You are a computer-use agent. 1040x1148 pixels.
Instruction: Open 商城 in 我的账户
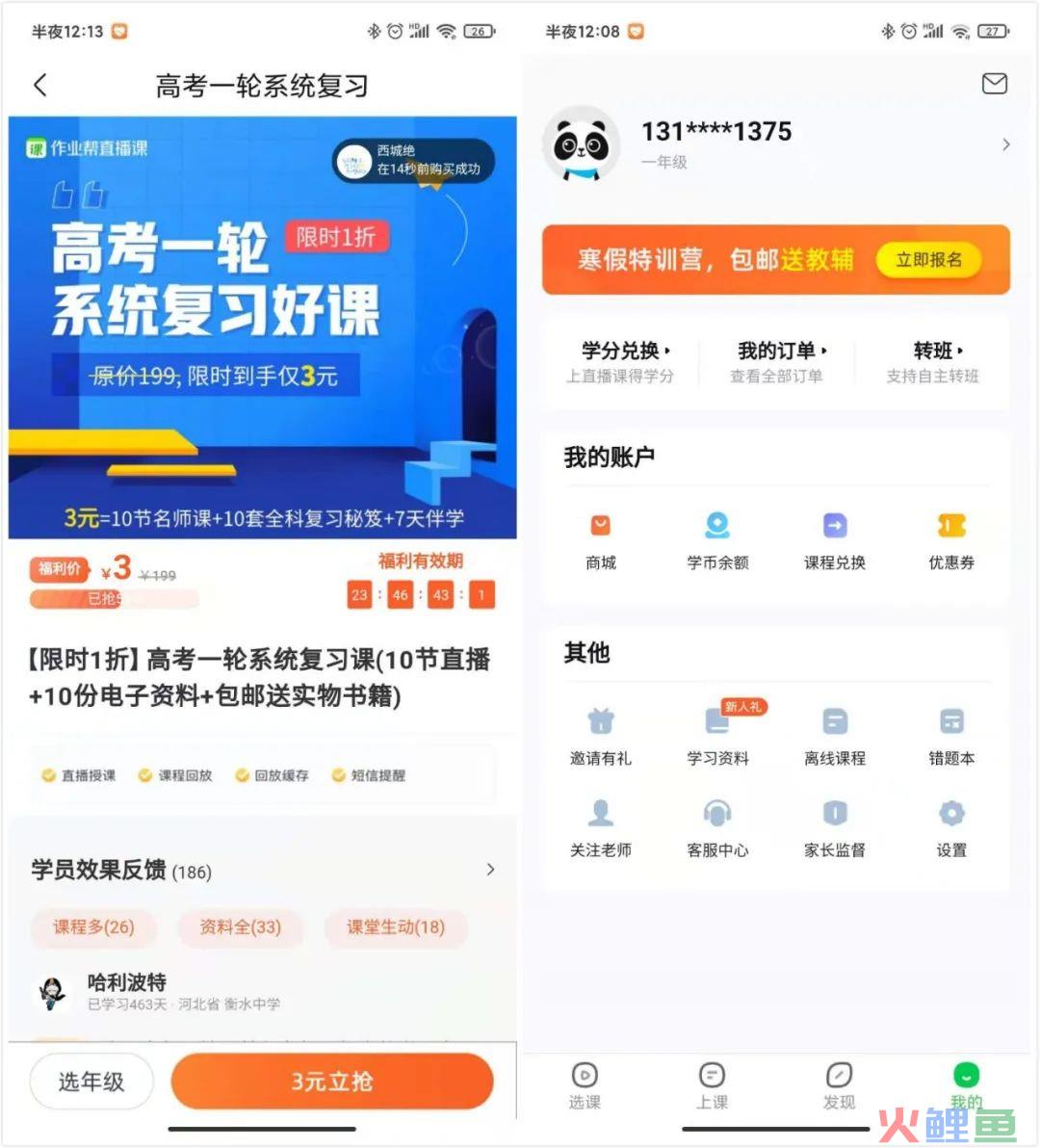click(x=601, y=540)
